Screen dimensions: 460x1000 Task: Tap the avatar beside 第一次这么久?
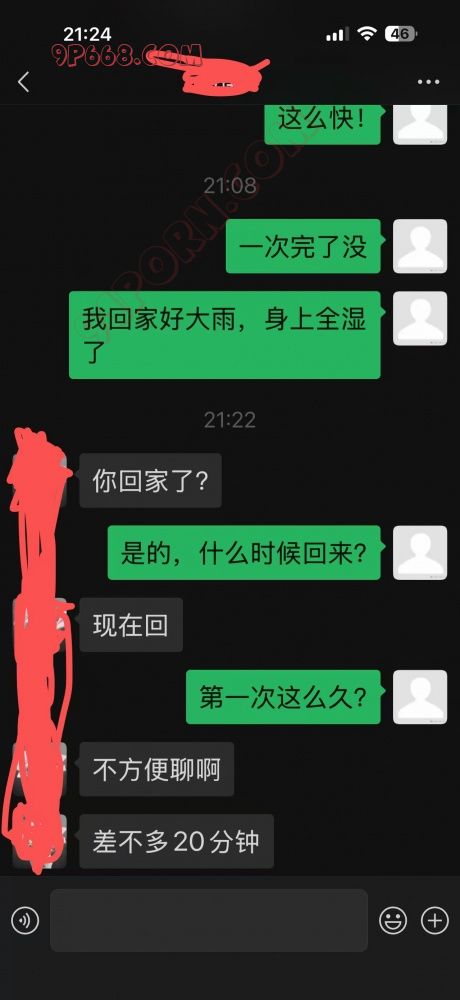click(420, 697)
